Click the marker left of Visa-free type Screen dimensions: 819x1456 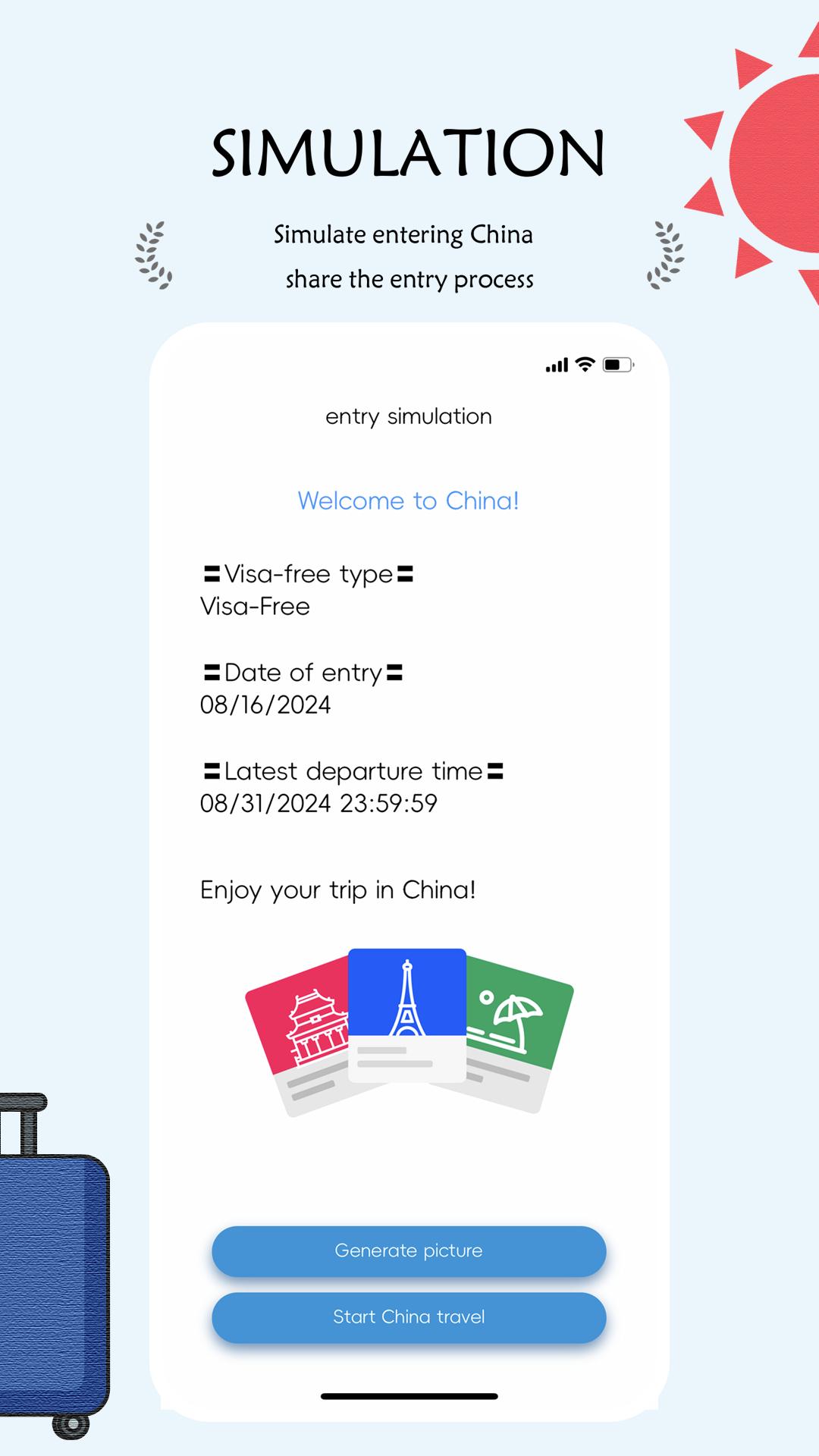[x=209, y=574]
